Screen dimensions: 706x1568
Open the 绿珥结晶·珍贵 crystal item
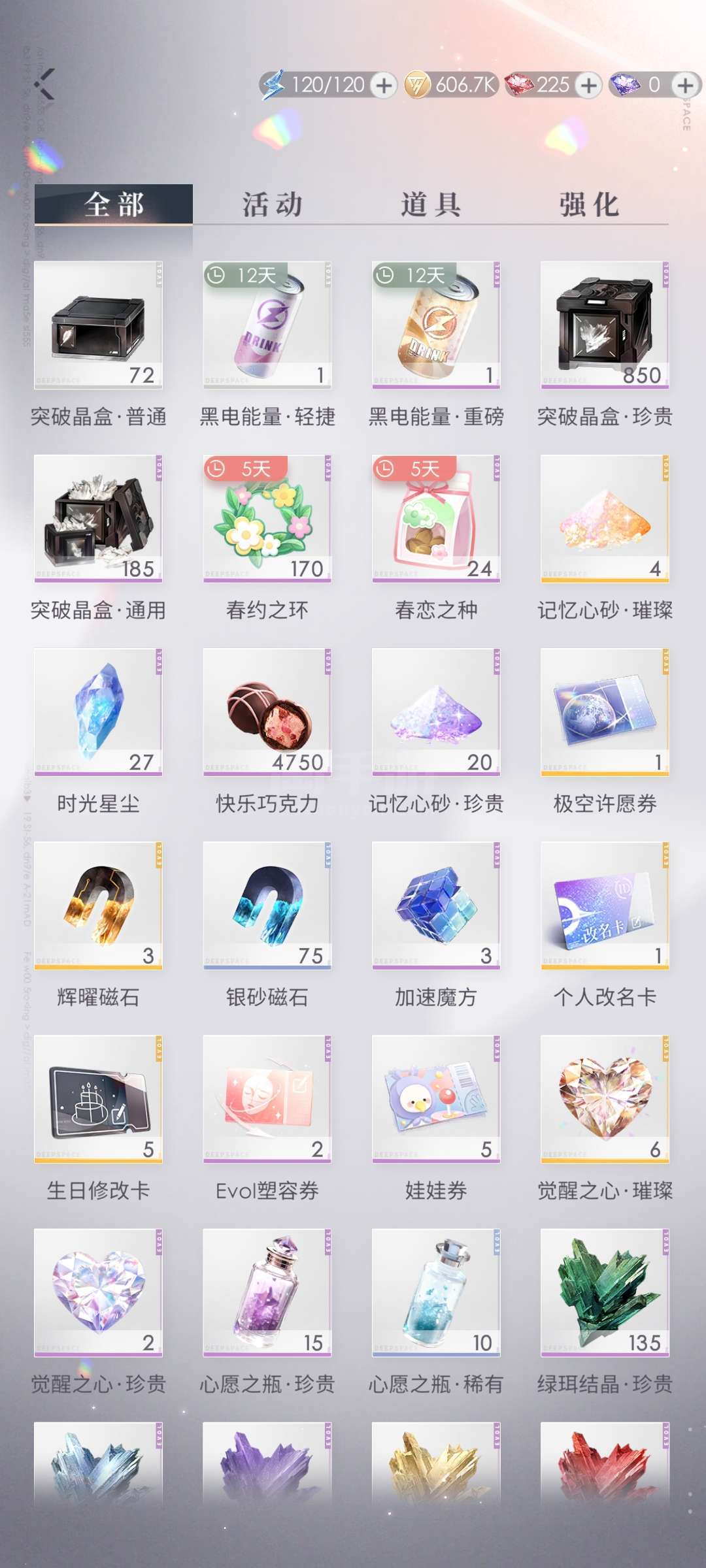point(605,1292)
